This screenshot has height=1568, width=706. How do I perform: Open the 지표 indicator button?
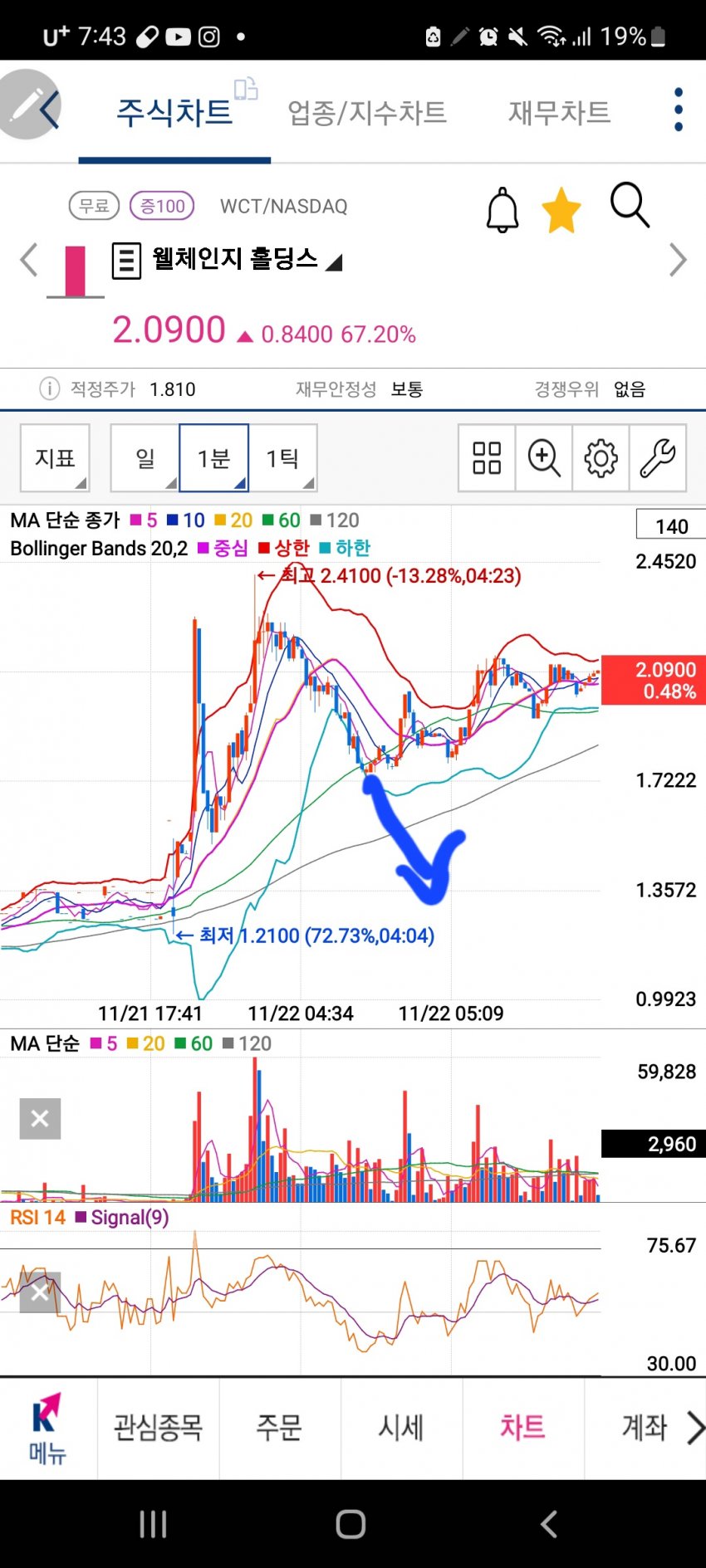tap(55, 457)
